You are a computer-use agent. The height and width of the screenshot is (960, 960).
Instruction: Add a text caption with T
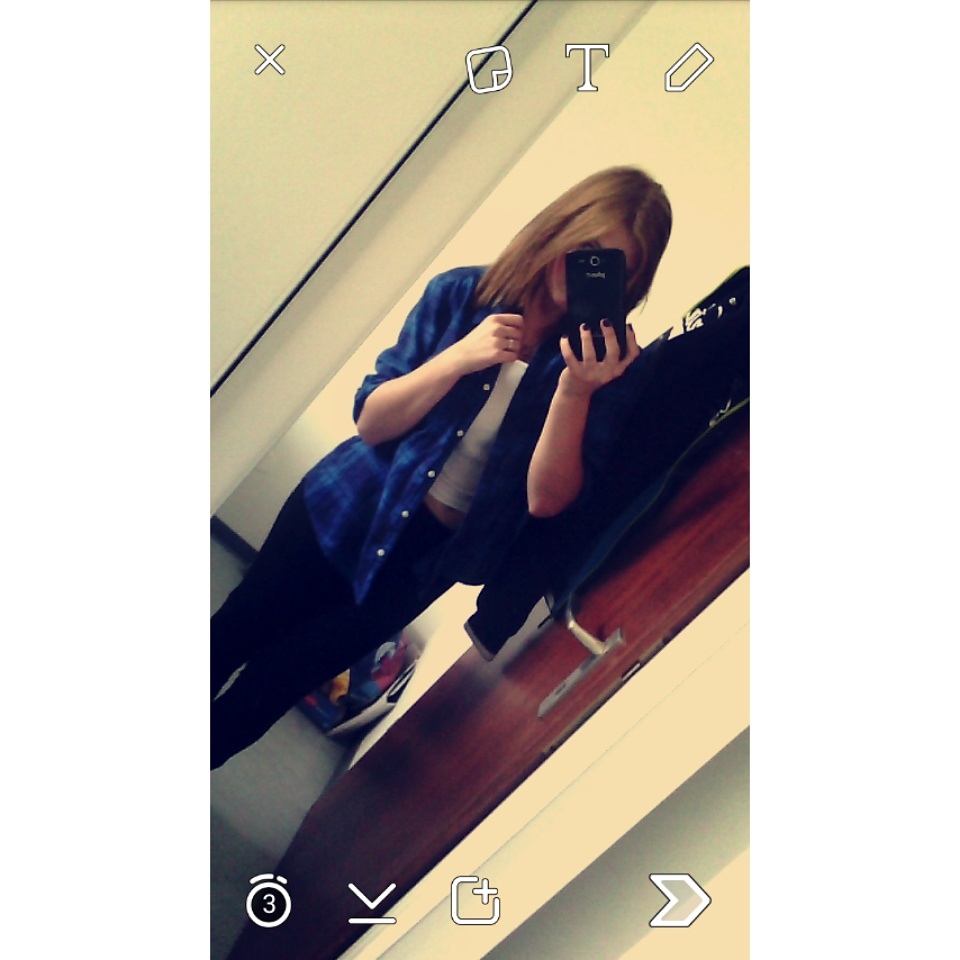pyautogui.click(x=587, y=68)
